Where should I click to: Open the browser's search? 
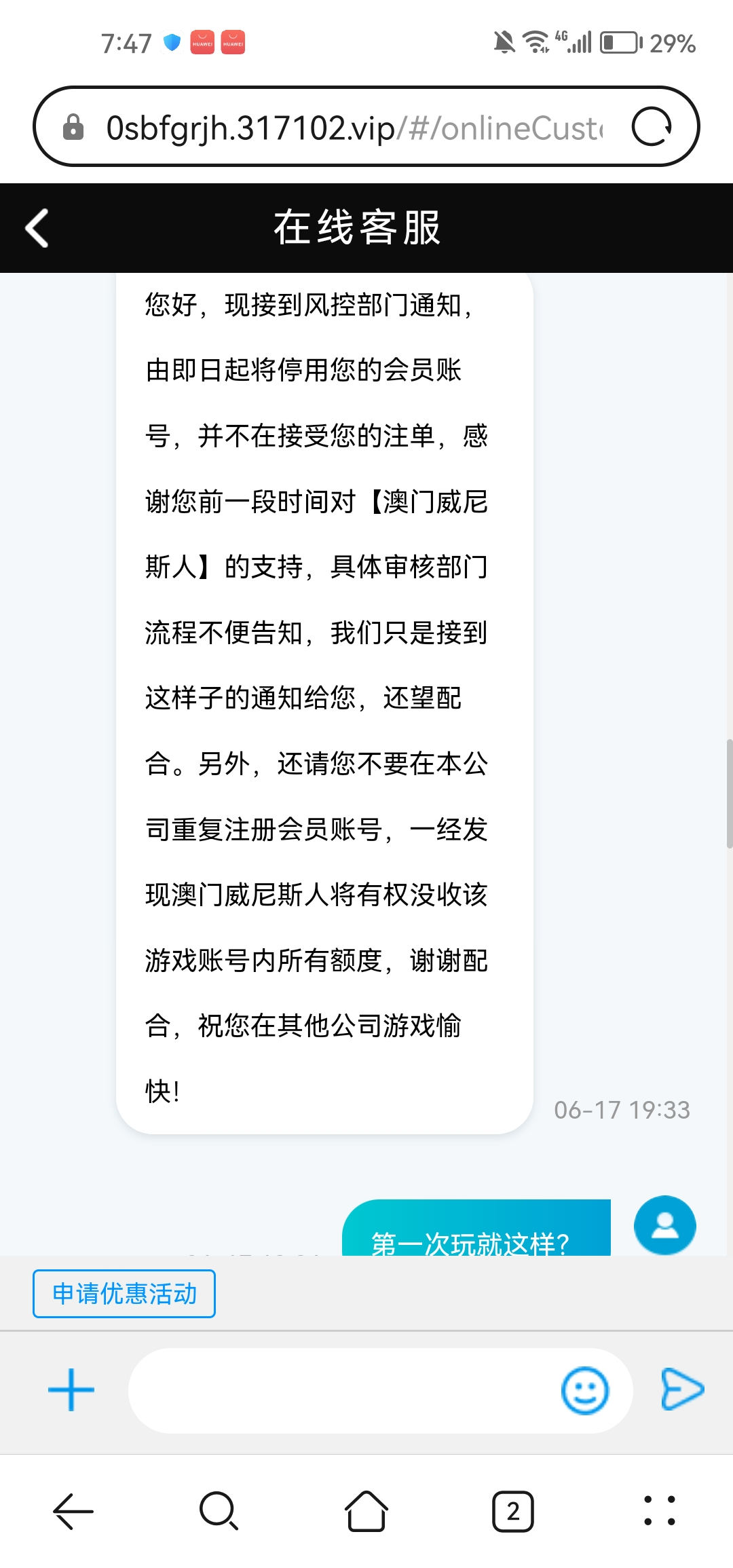(219, 1512)
